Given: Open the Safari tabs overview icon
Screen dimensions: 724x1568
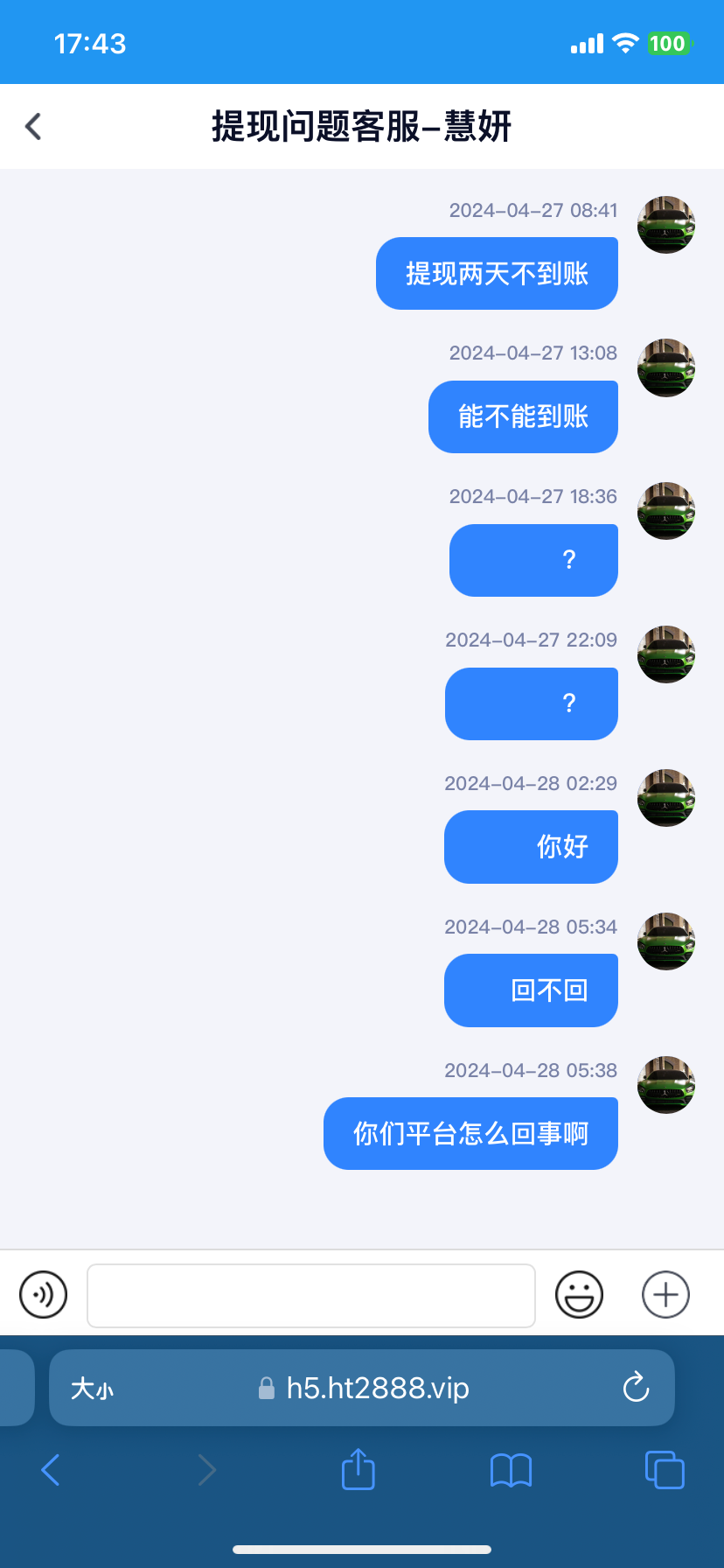Looking at the screenshot, I should click(664, 1470).
